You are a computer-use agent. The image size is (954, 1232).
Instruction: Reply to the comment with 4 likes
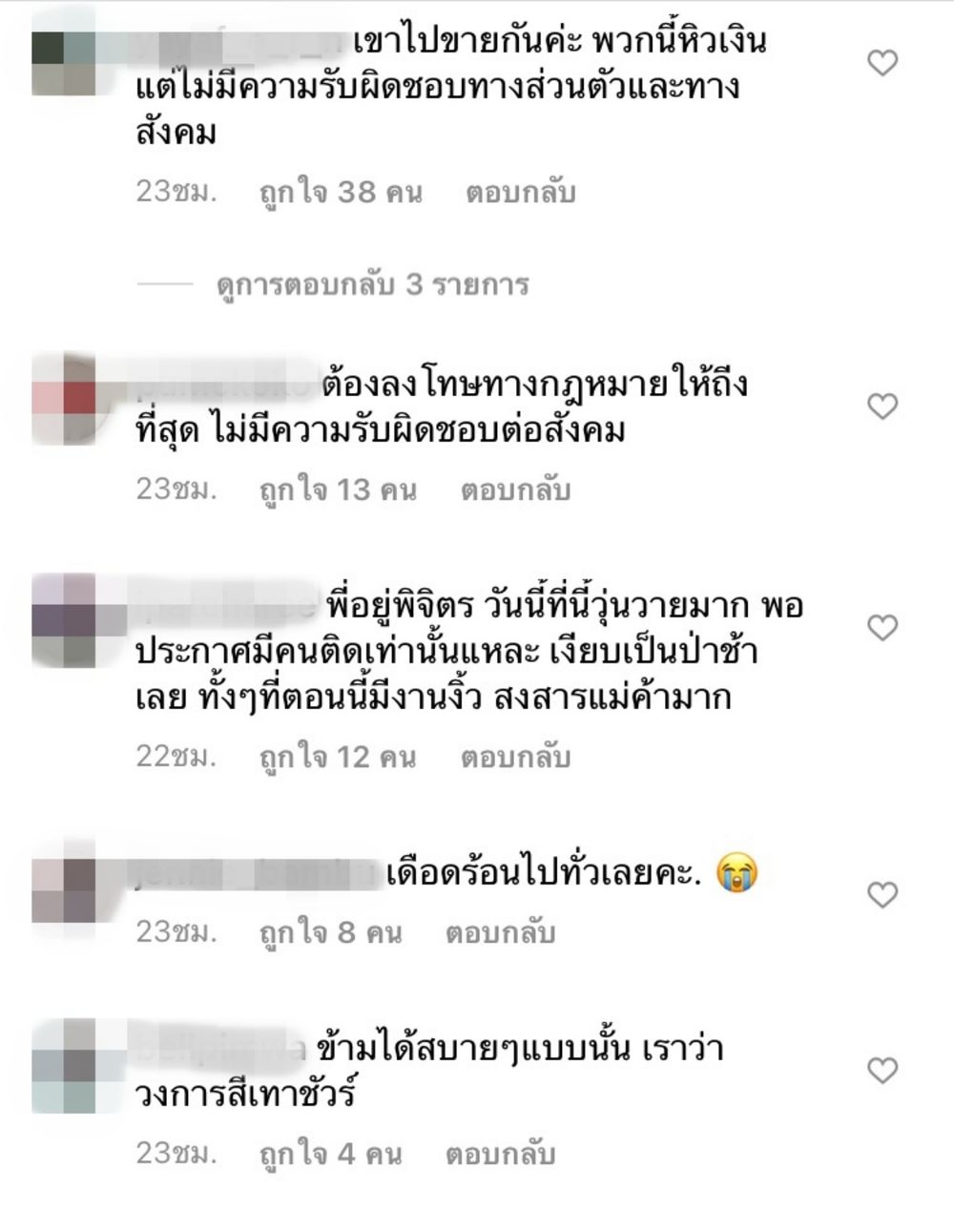click(x=500, y=1154)
